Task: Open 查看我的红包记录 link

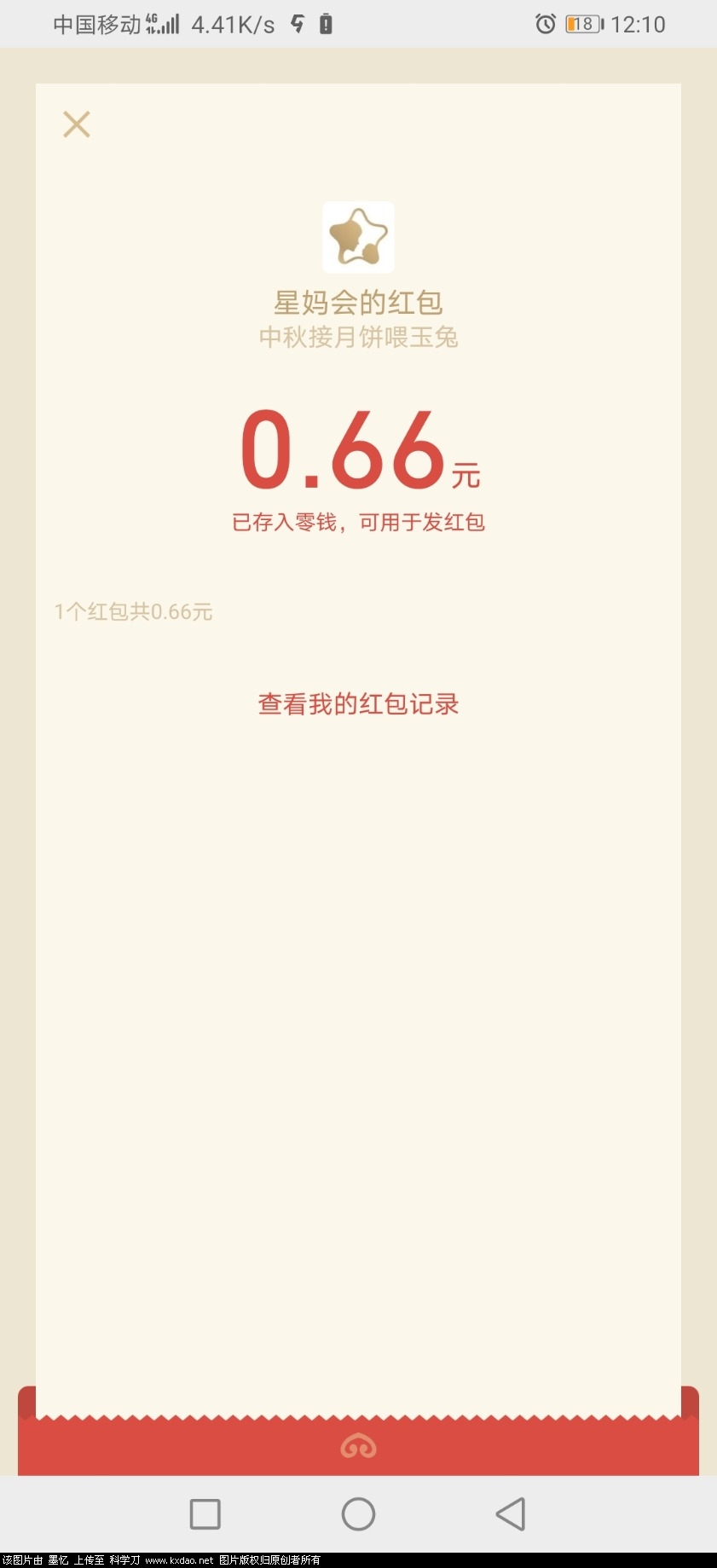Action: click(x=358, y=704)
